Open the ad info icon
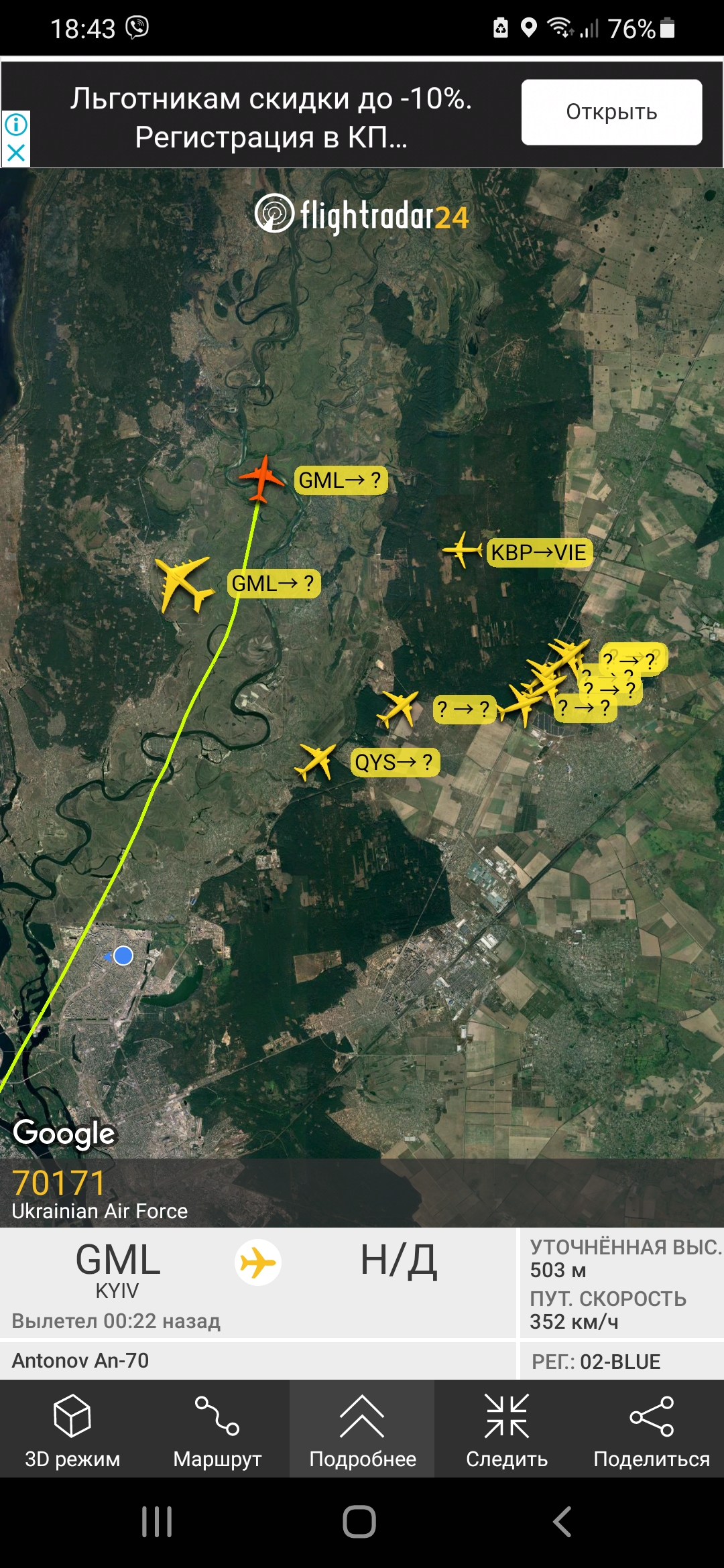Screen dimensions: 724x1568 coord(16,125)
